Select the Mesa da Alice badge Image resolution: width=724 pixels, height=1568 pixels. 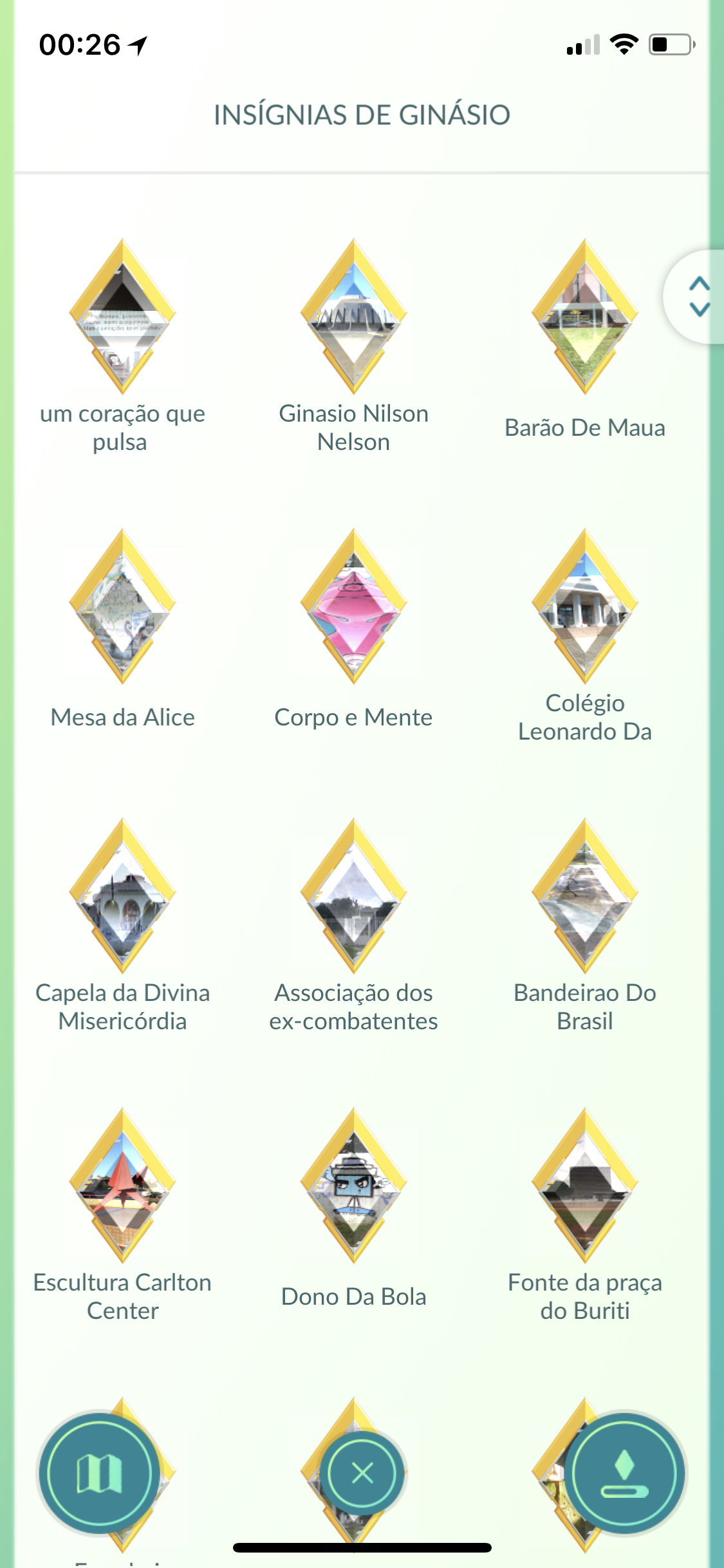click(122, 606)
